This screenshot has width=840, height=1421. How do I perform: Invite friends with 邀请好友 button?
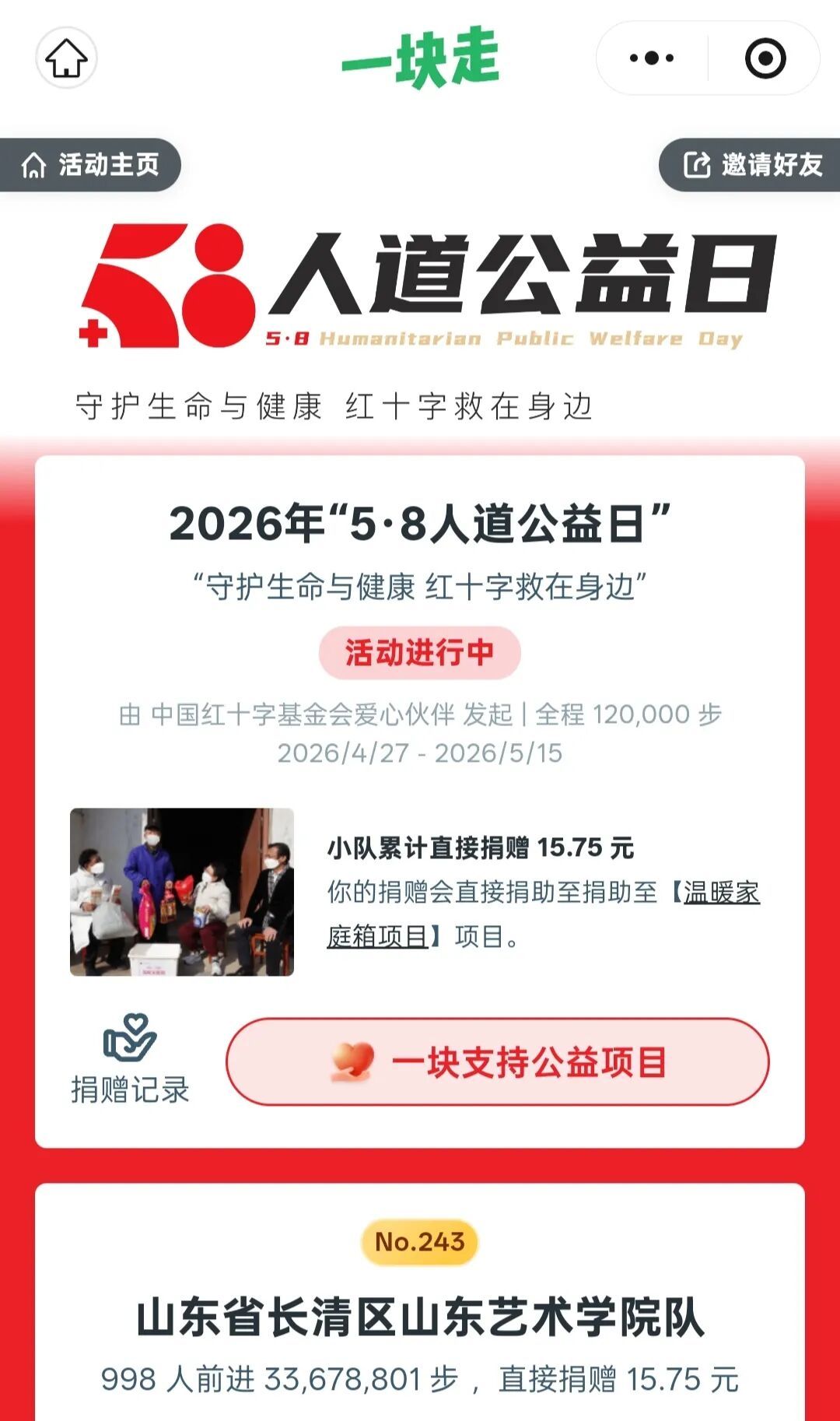click(750, 165)
